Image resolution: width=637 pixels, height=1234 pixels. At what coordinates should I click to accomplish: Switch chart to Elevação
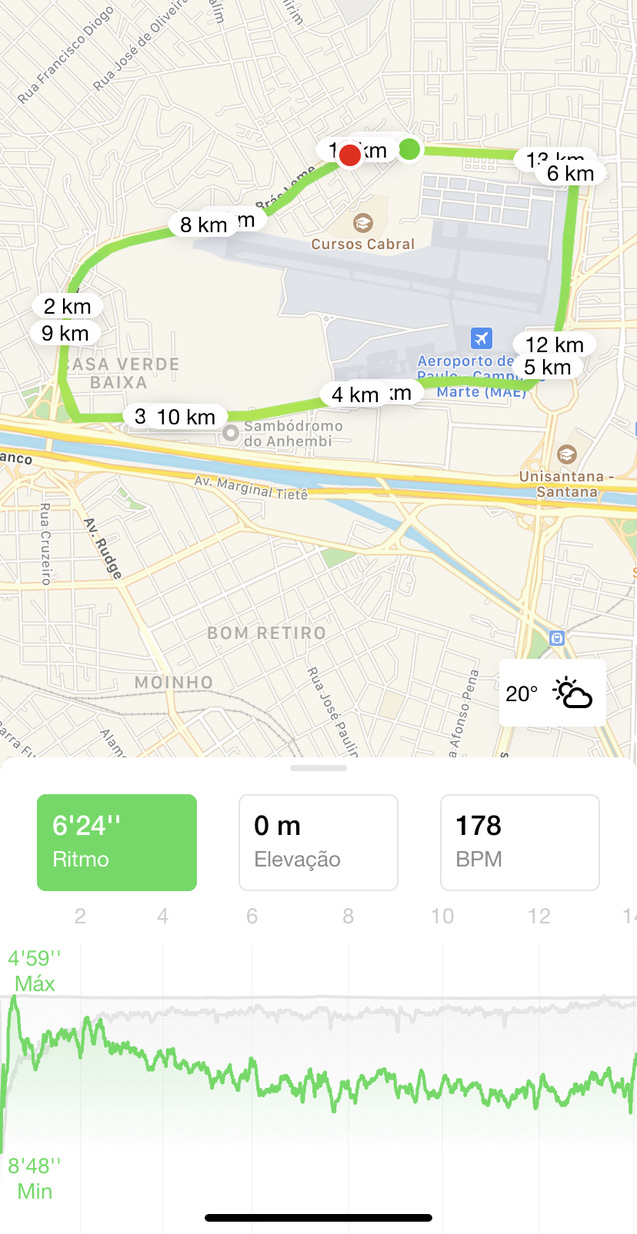point(318,842)
